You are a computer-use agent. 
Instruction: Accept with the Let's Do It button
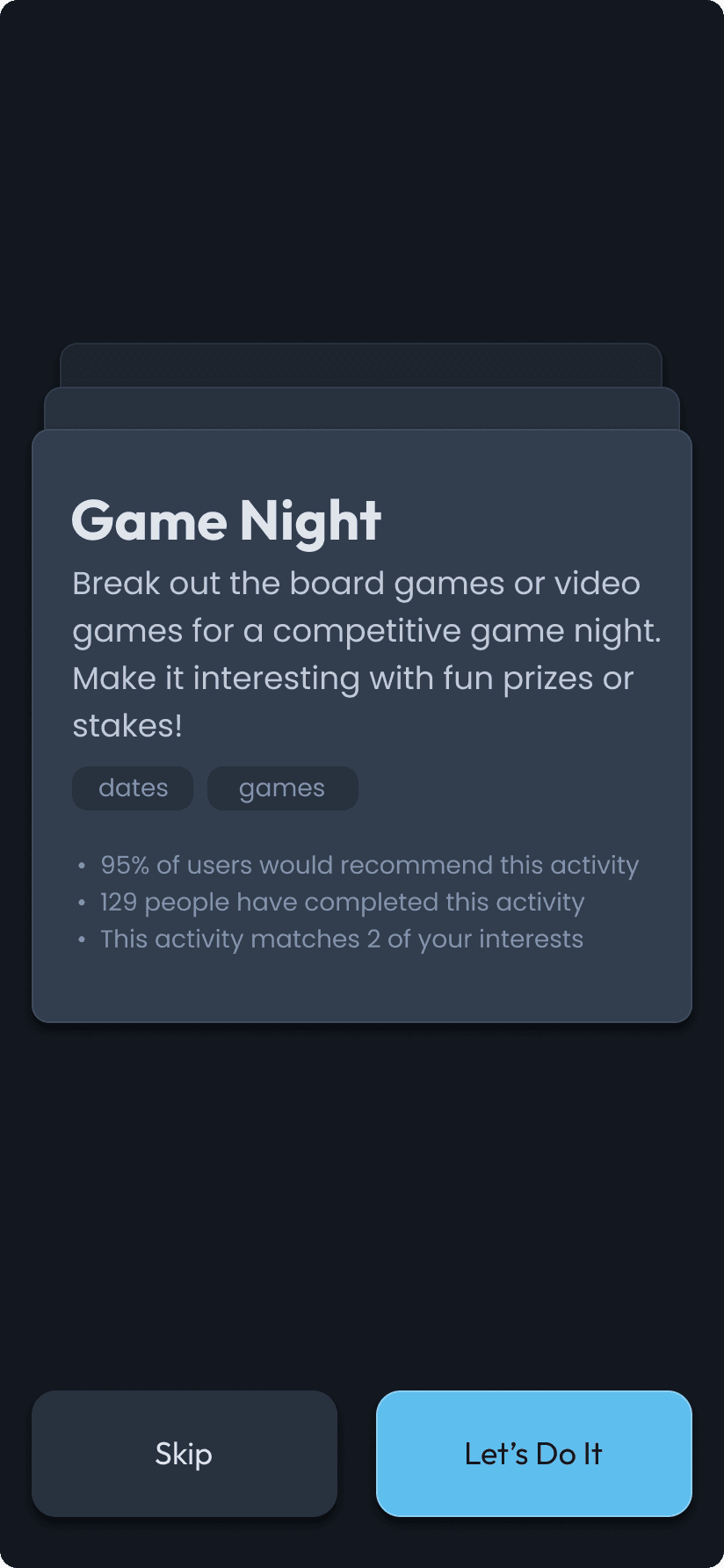pyautogui.click(x=533, y=1453)
